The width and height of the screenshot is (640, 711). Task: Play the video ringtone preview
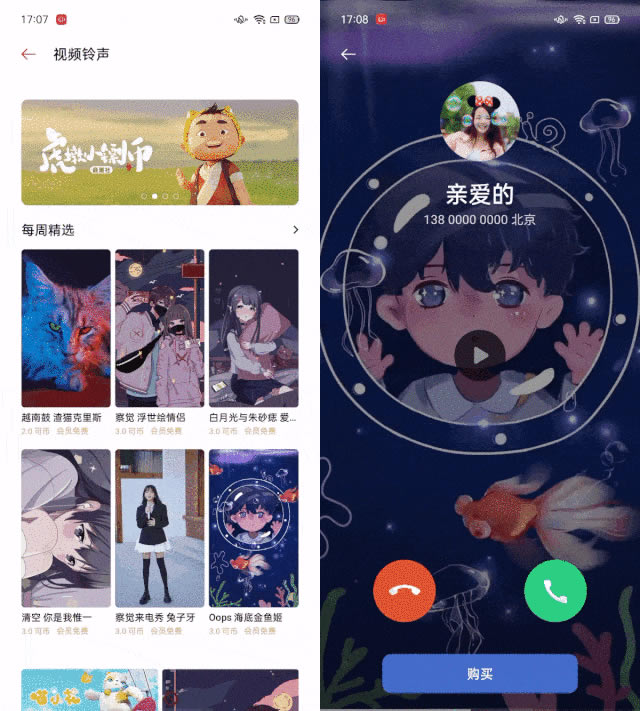point(480,354)
